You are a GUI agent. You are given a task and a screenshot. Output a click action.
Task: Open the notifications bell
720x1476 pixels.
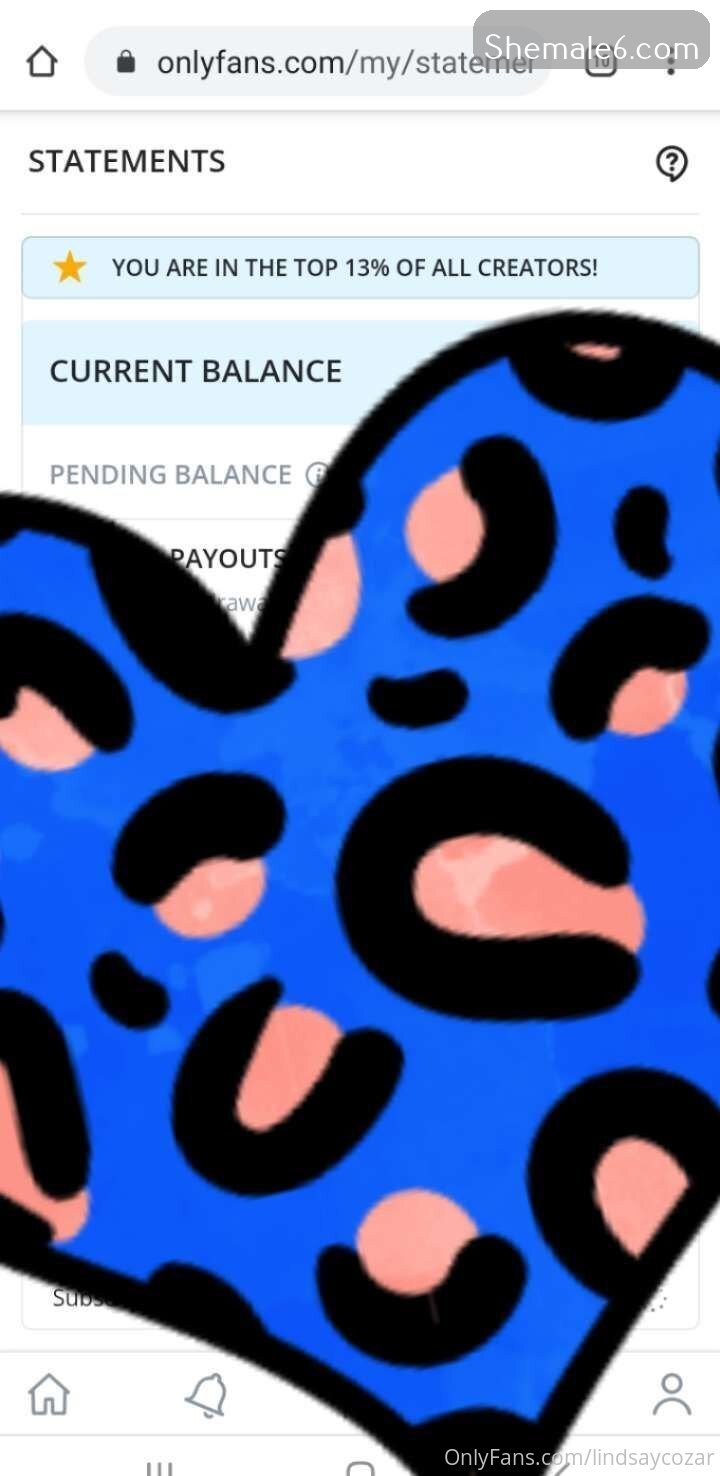click(x=207, y=1393)
